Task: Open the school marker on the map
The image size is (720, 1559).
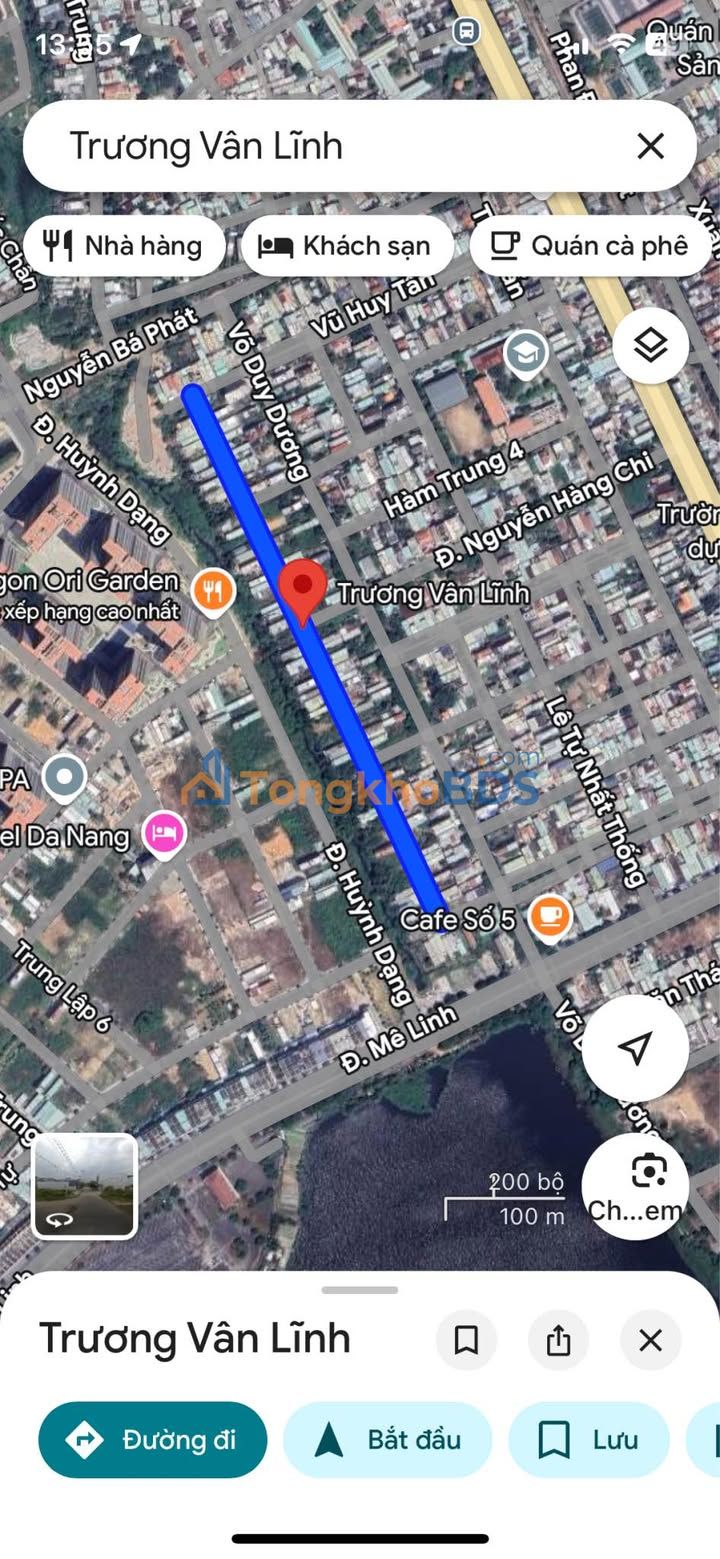Action: (526, 352)
